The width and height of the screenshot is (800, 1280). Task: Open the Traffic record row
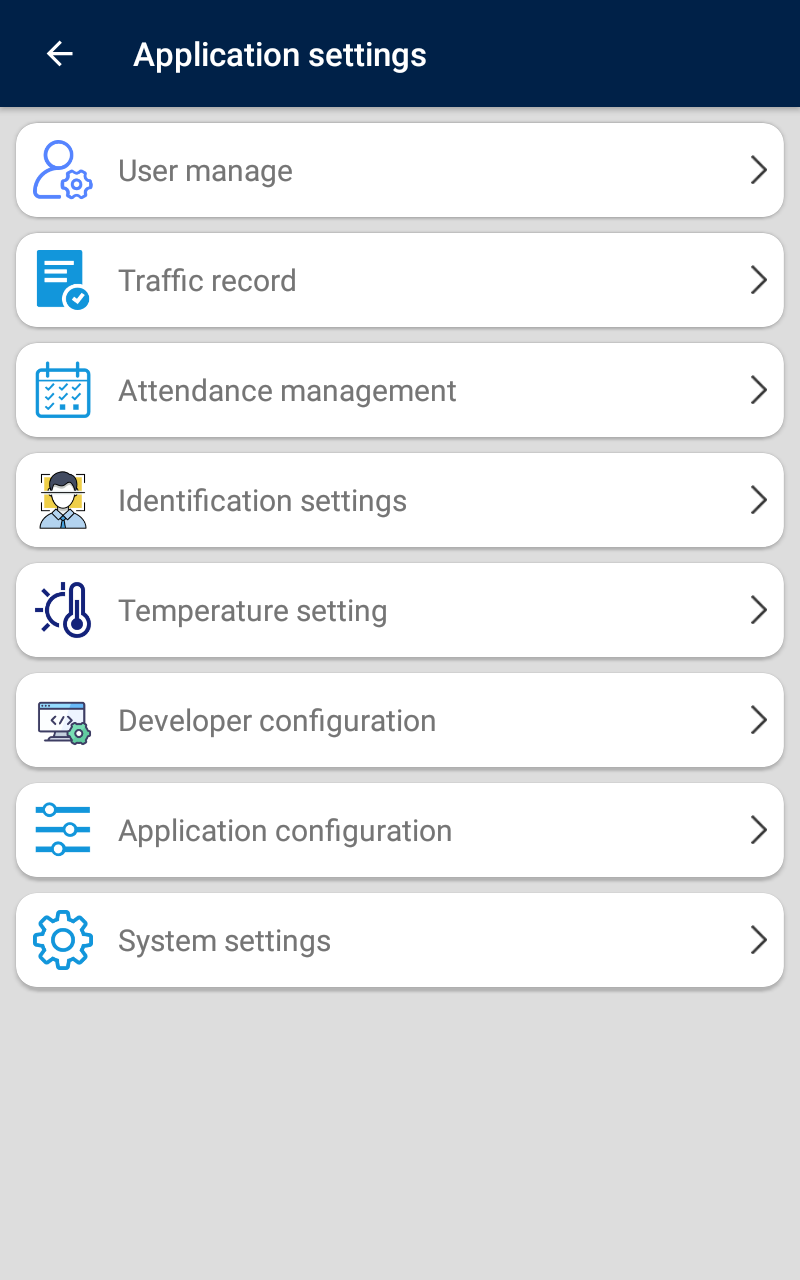(400, 280)
